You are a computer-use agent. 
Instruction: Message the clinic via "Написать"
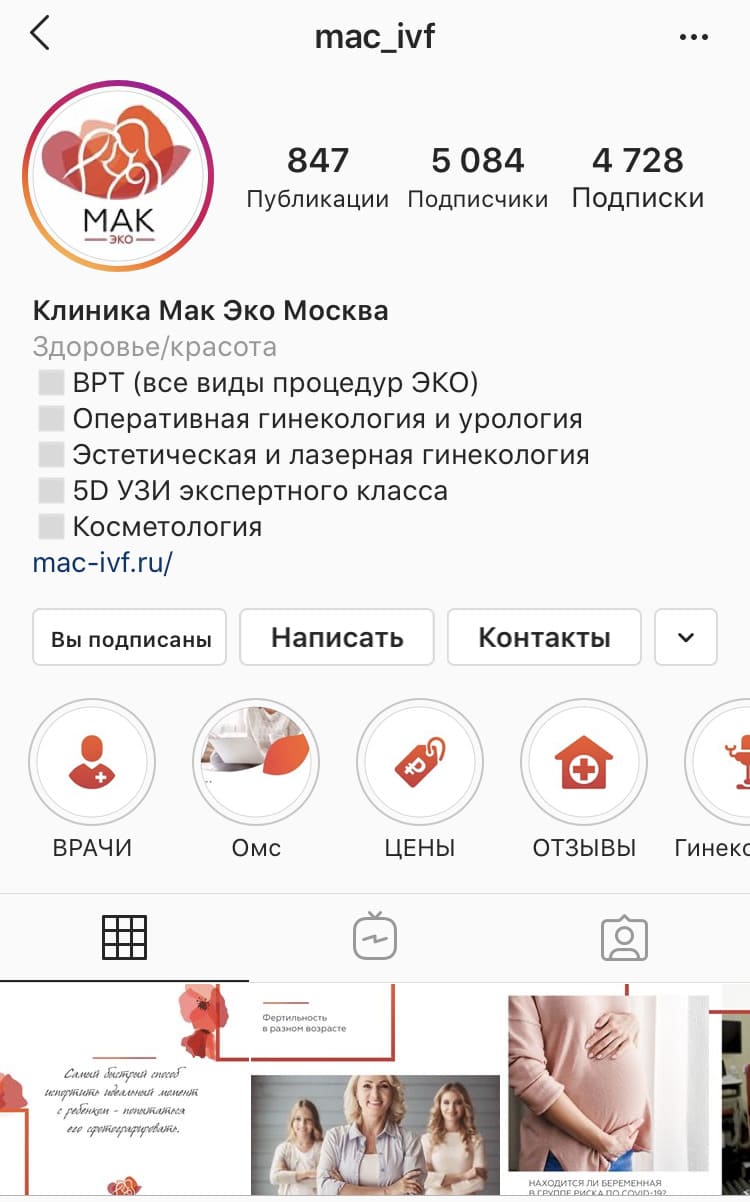tap(337, 637)
